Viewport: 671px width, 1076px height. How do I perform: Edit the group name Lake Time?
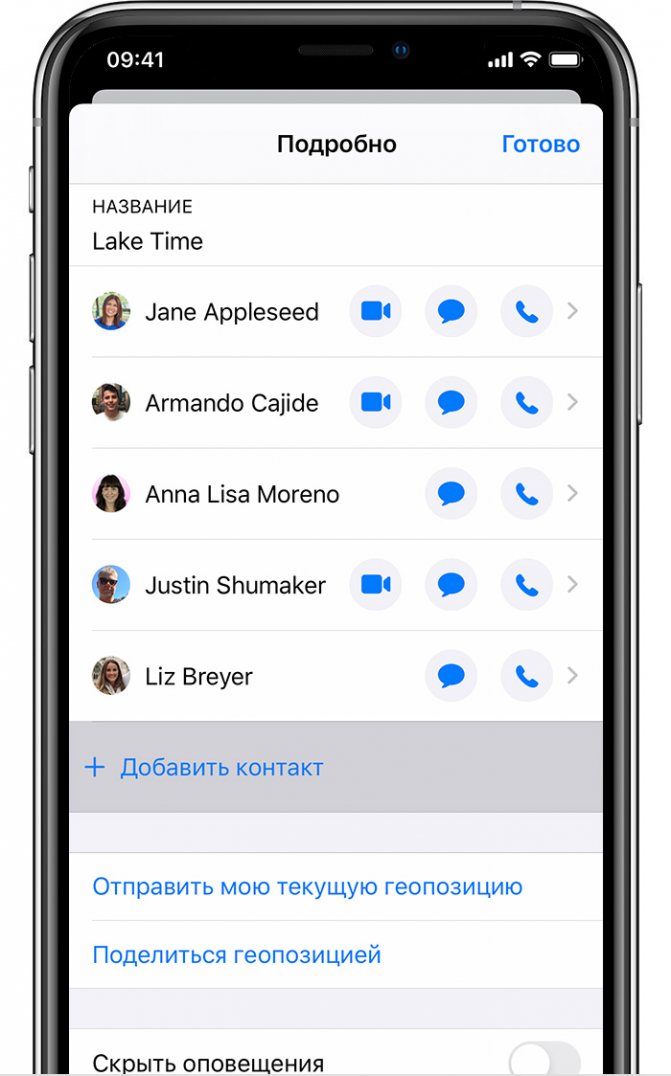coord(336,241)
